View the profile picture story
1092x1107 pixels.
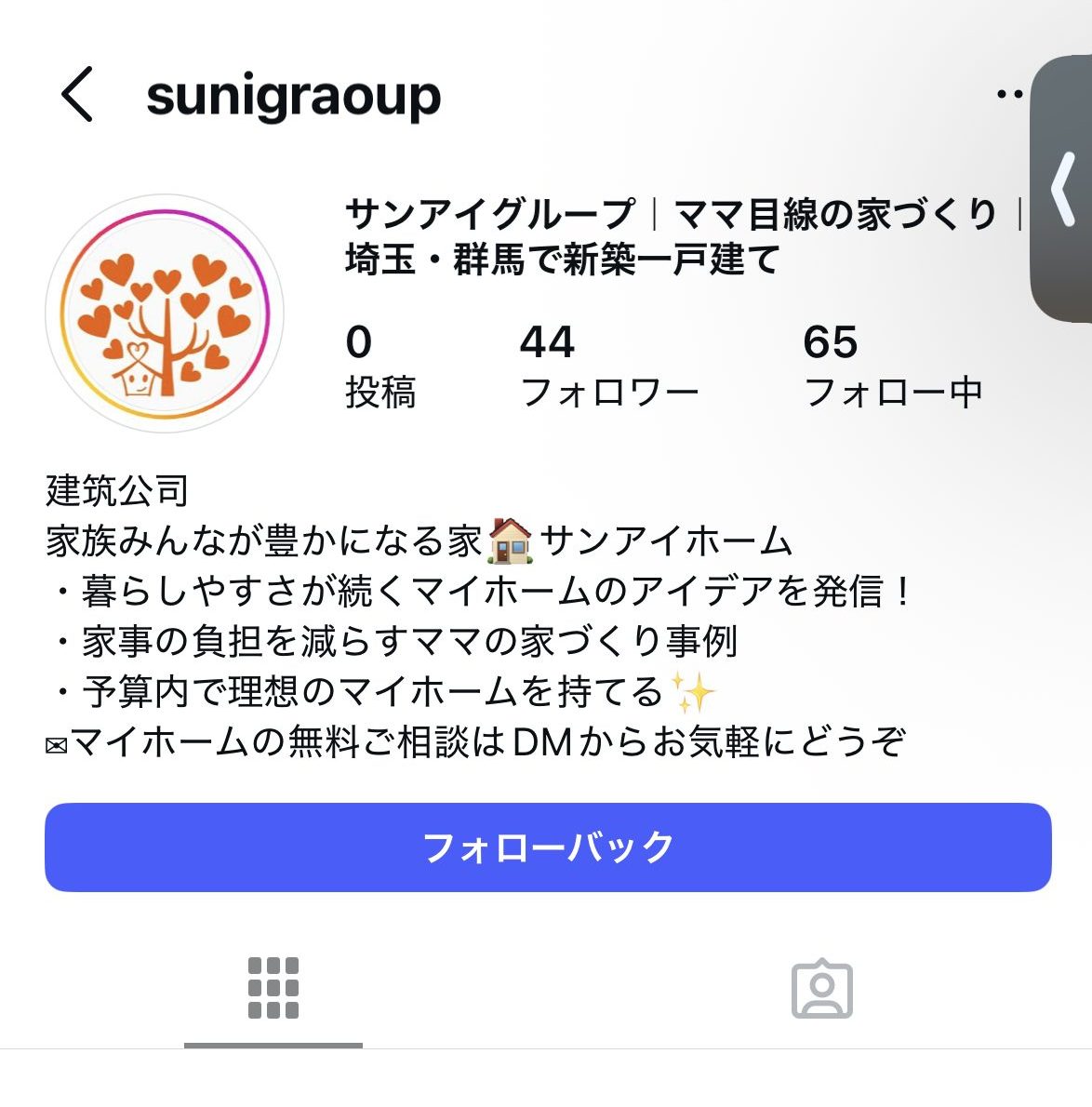click(165, 313)
